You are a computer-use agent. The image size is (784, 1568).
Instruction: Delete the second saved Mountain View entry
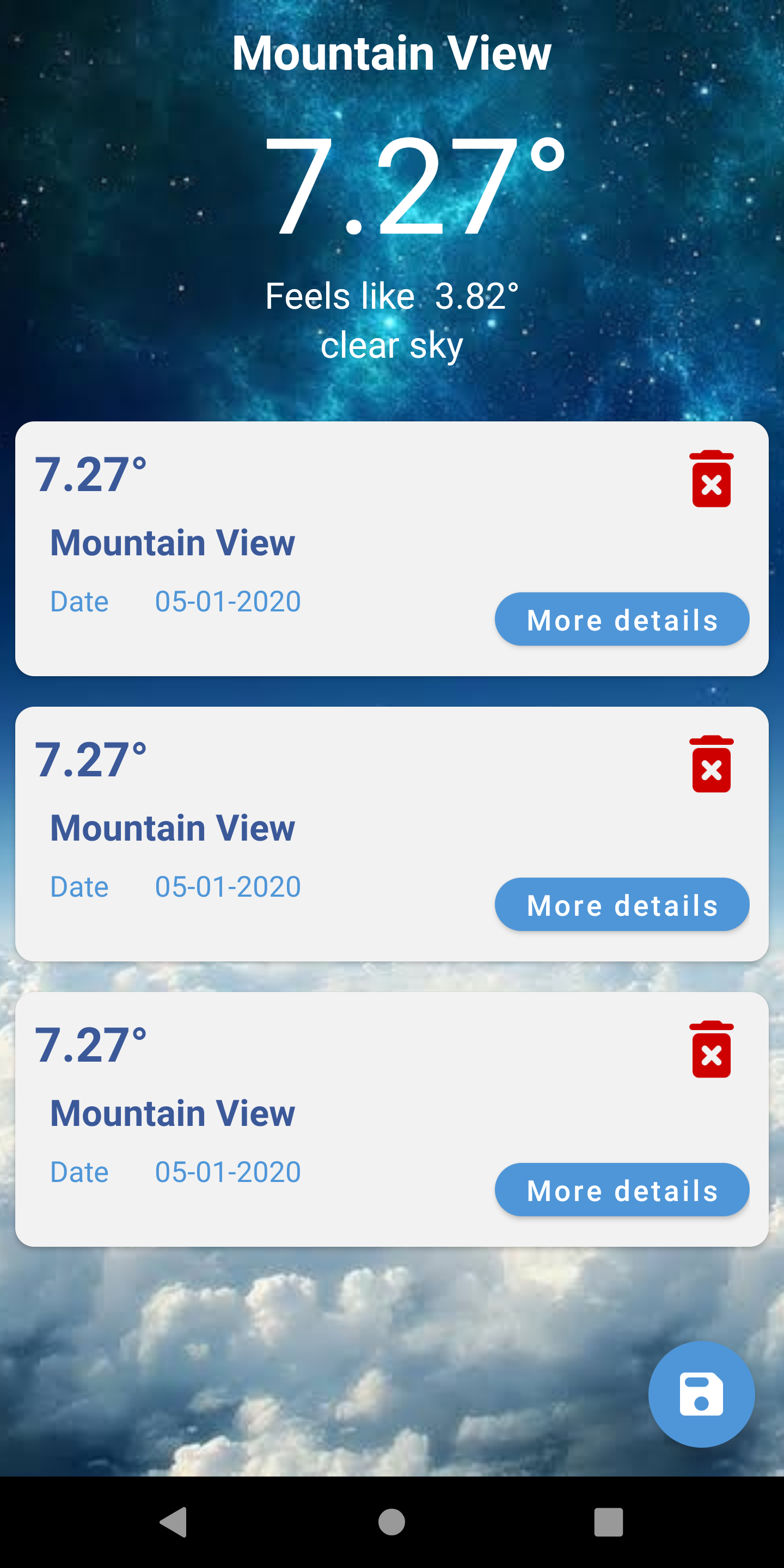click(x=711, y=764)
